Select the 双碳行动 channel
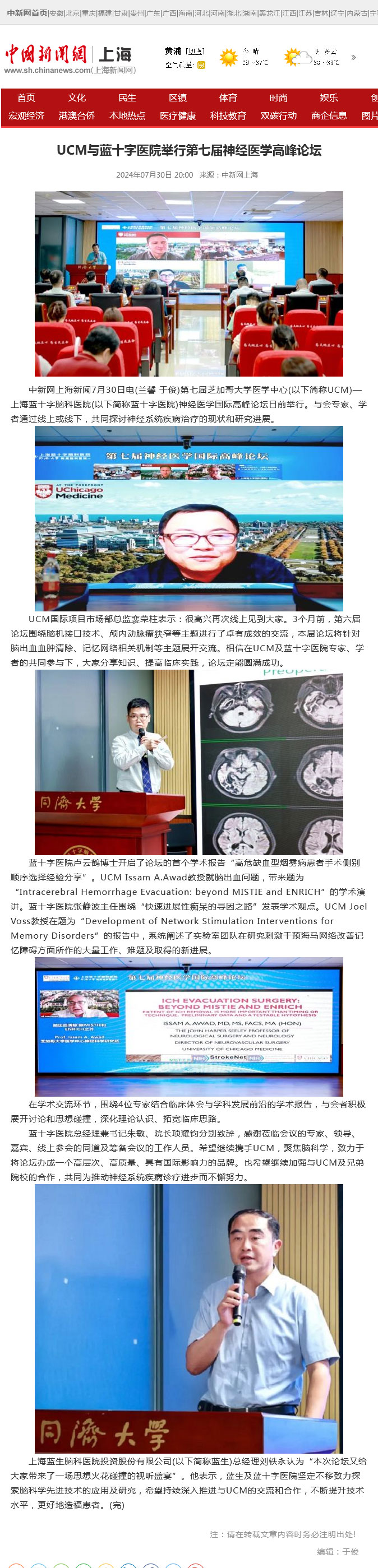The width and height of the screenshot is (378, 1568). pyautogui.click(x=279, y=115)
